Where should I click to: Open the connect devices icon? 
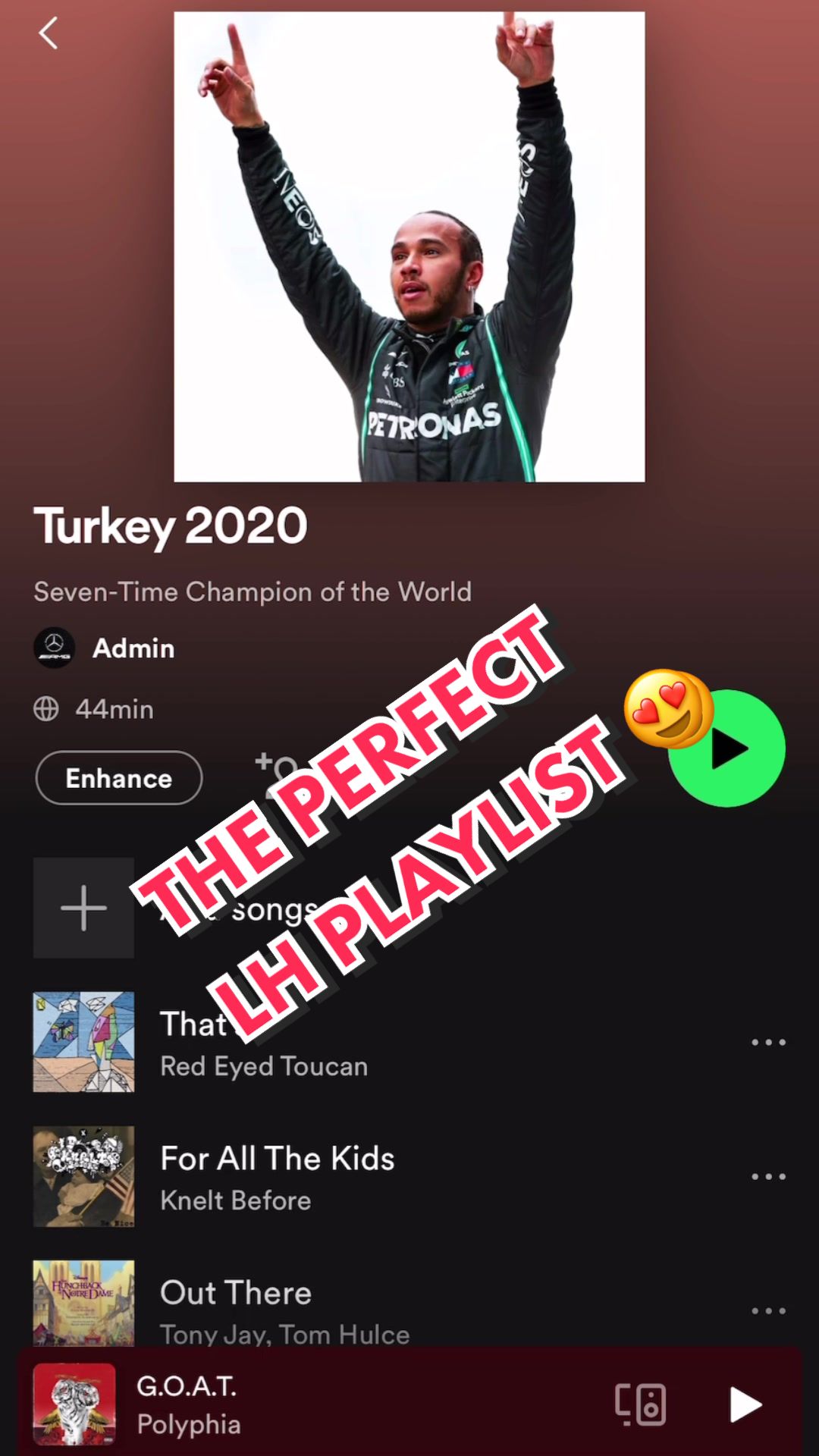[640, 1404]
